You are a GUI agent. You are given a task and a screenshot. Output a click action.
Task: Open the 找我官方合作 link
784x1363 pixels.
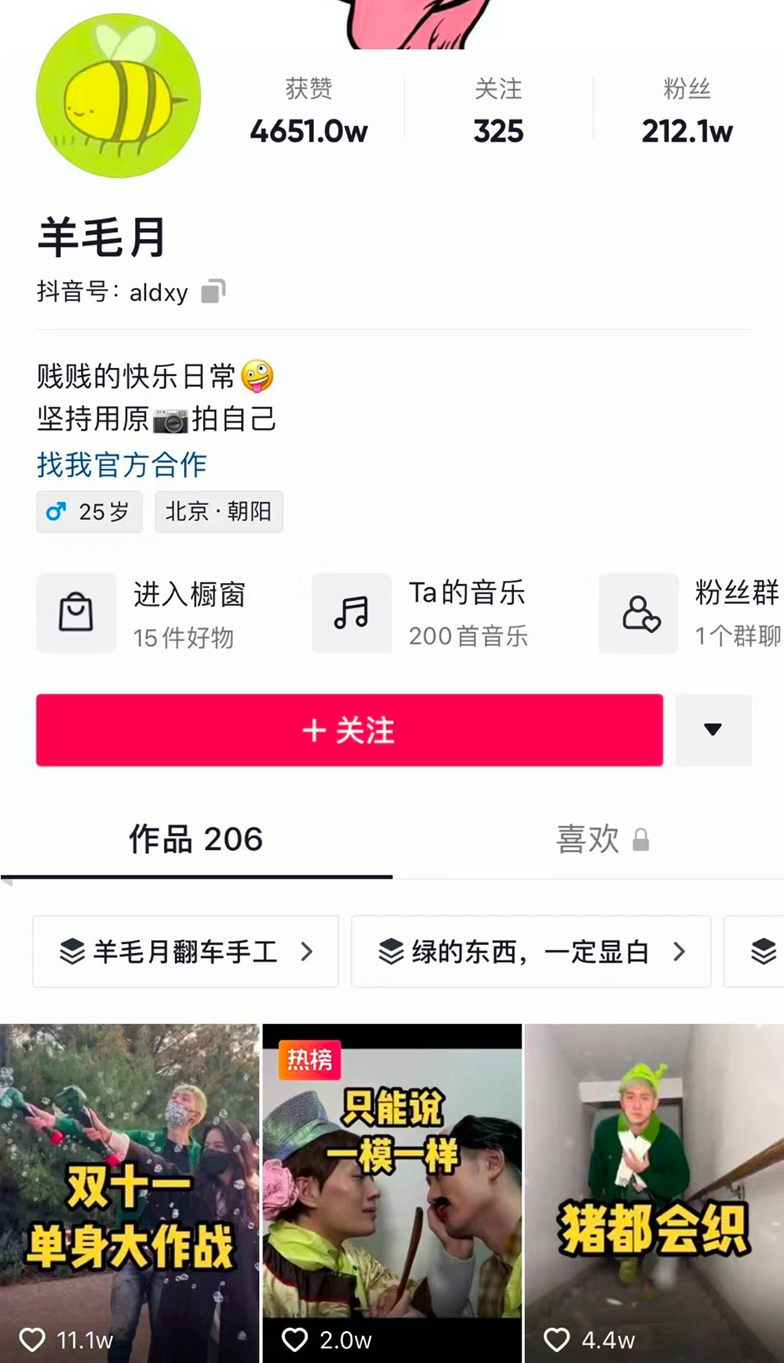point(122,464)
